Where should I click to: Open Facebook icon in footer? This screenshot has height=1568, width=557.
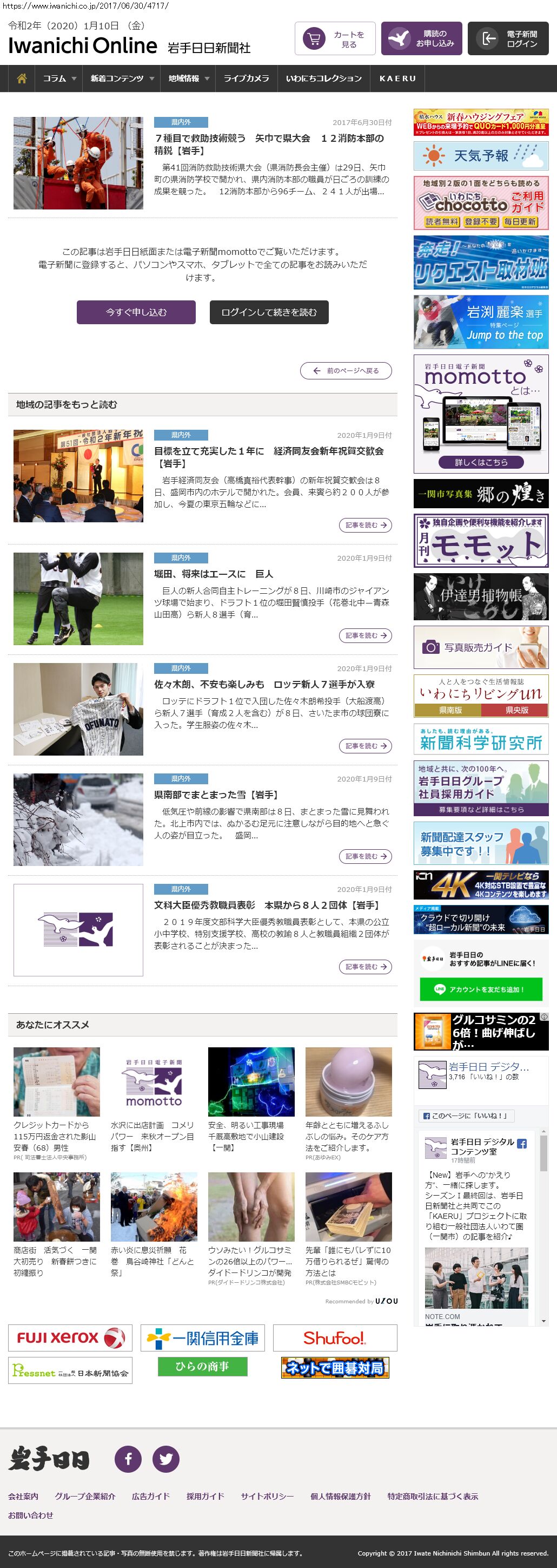pyautogui.click(x=128, y=1459)
